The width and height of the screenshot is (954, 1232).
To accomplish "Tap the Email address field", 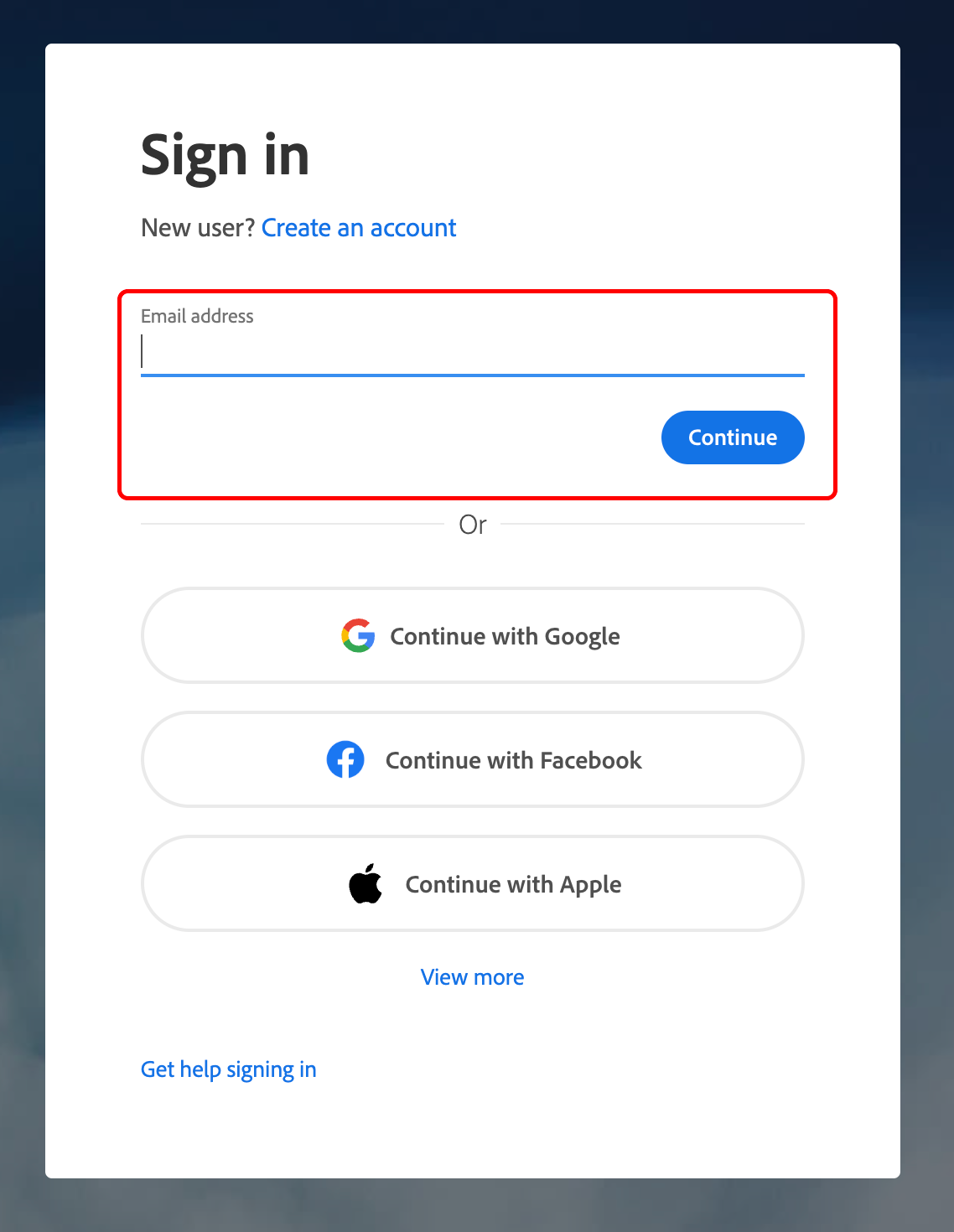I will coord(472,352).
